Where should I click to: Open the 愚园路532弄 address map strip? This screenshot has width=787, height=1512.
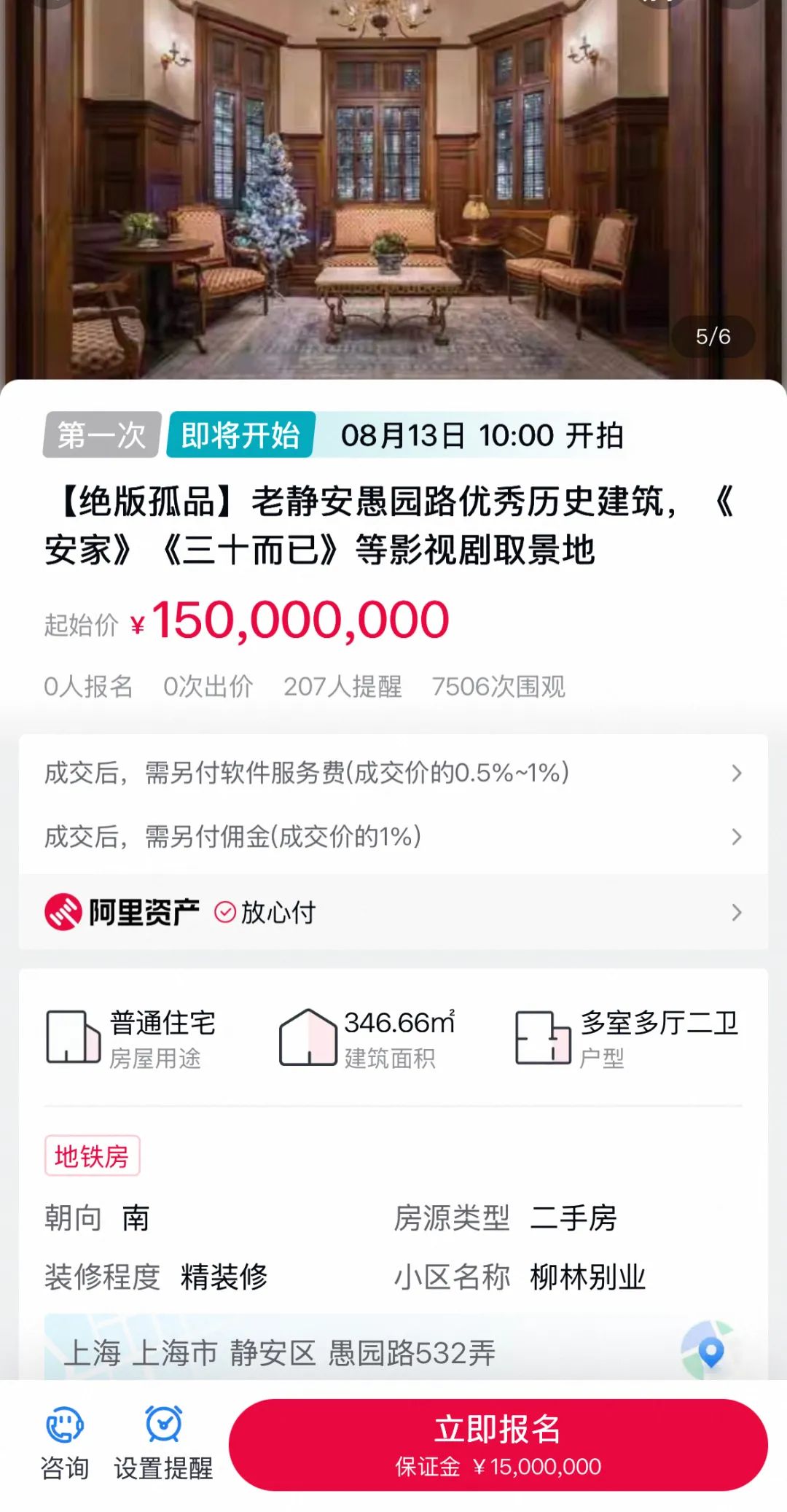[393, 1347]
